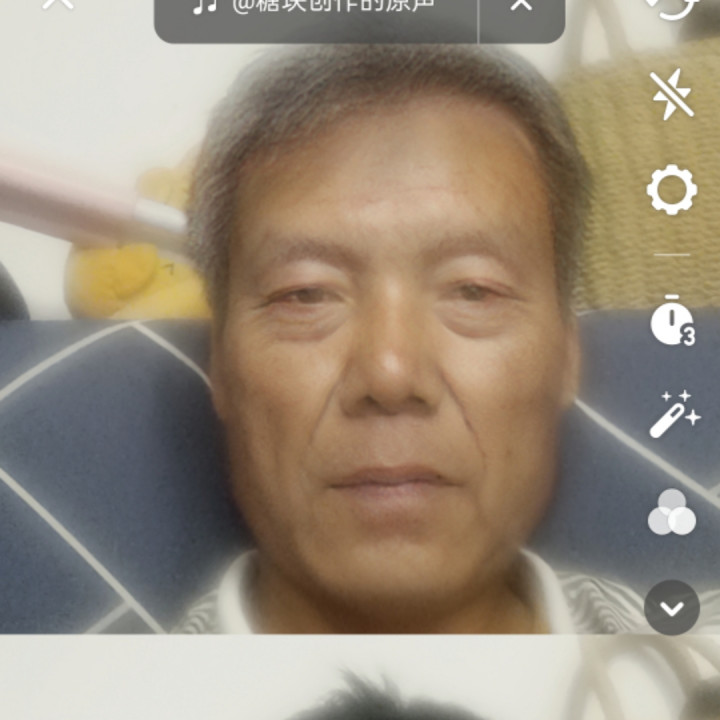Open the beautify magic wand
720x720 pixels.
[x=673, y=414]
